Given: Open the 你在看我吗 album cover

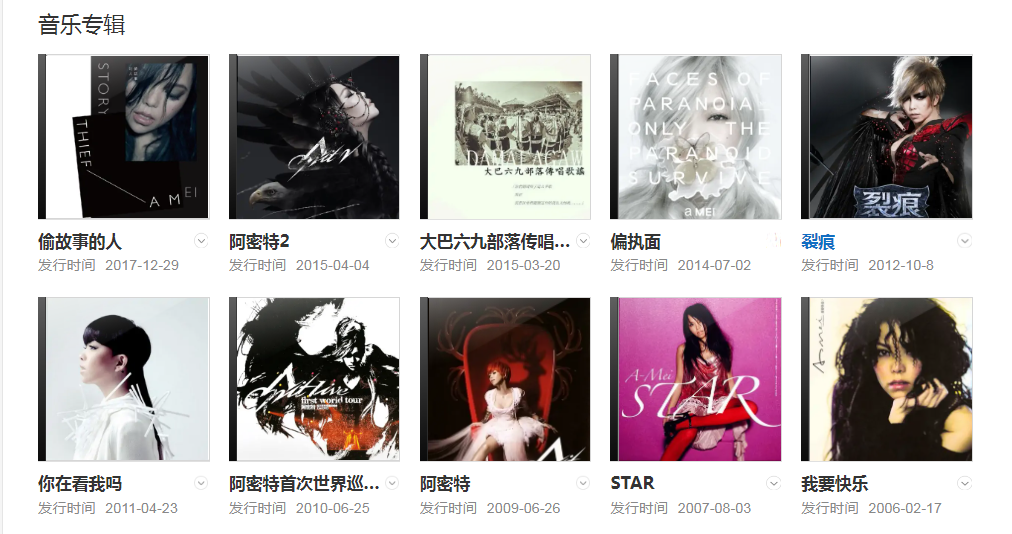Looking at the screenshot, I should coord(124,379).
